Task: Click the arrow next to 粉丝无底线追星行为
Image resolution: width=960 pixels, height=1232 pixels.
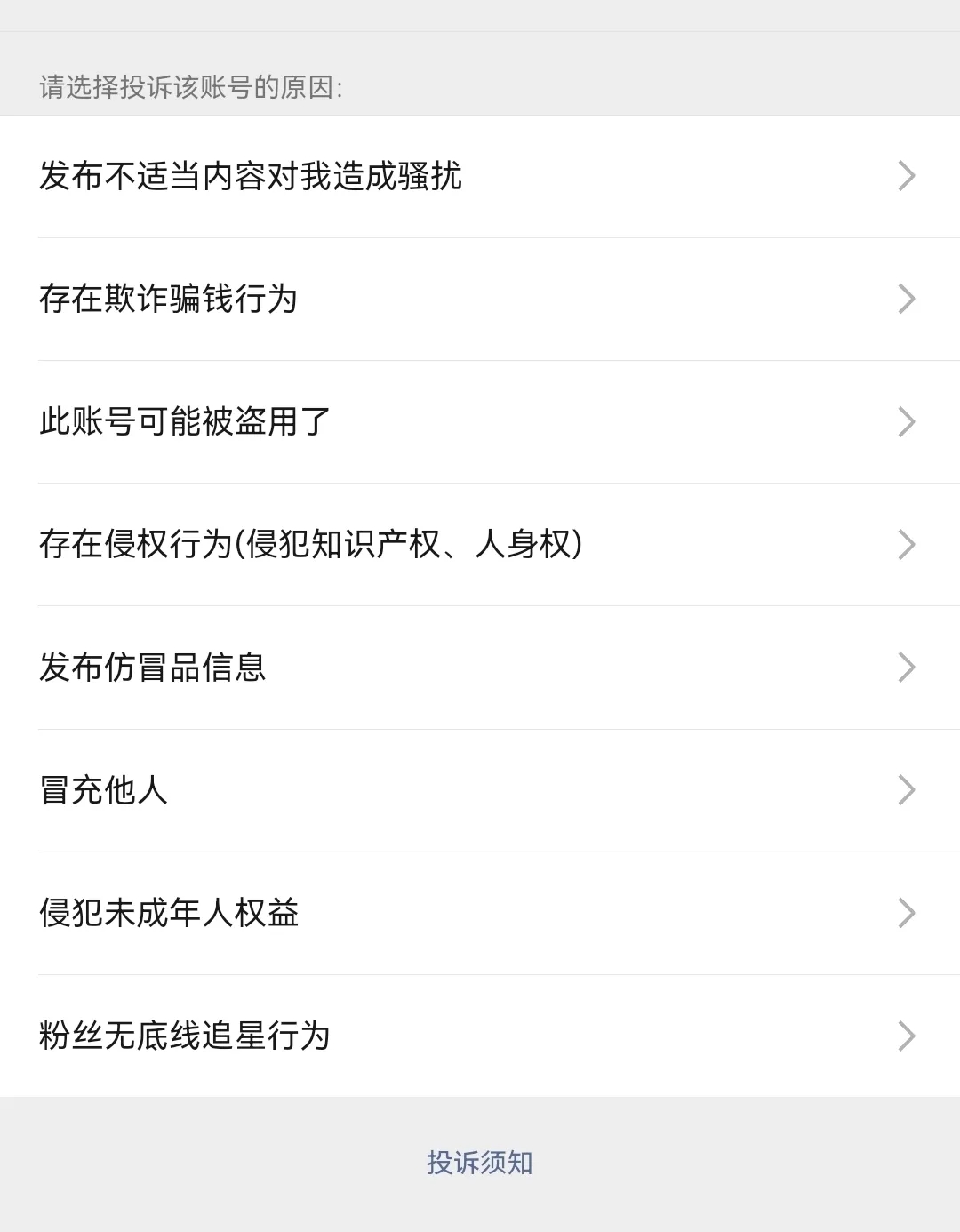Action: (906, 1035)
